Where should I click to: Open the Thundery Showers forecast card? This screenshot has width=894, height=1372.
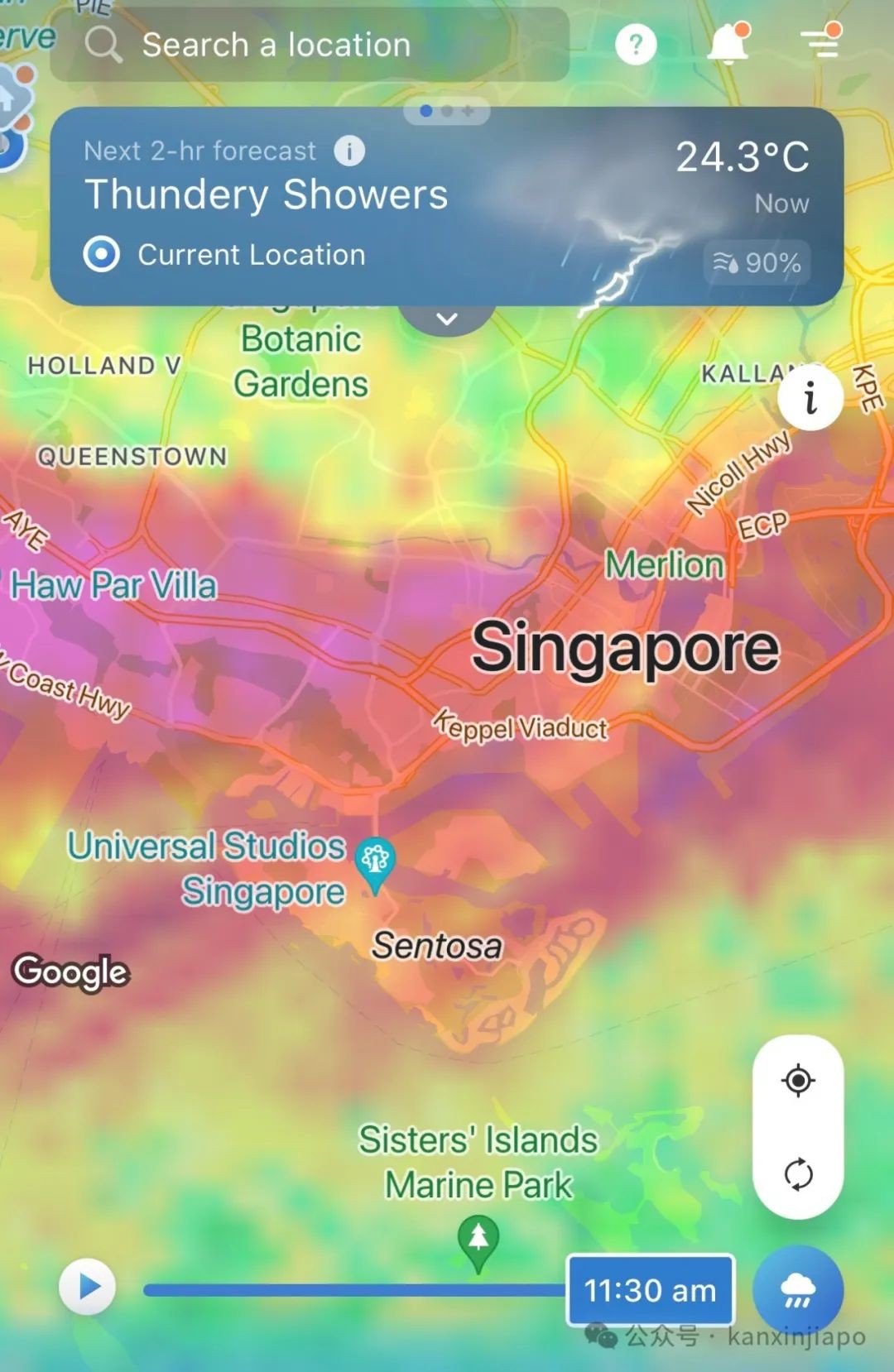(x=447, y=207)
